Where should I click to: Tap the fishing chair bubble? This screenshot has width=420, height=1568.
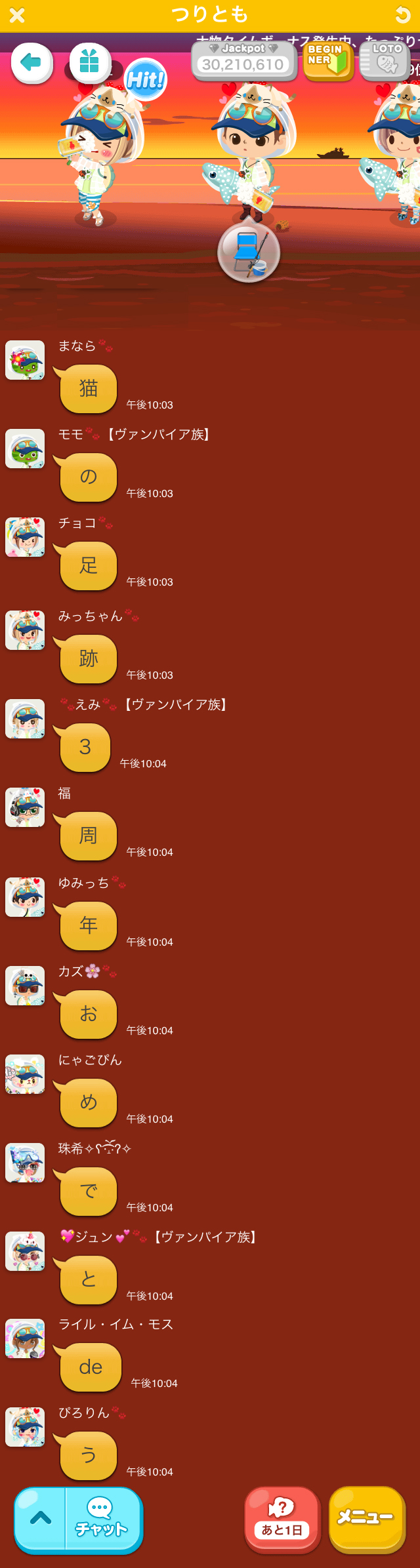pyautogui.click(x=249, y=252)
